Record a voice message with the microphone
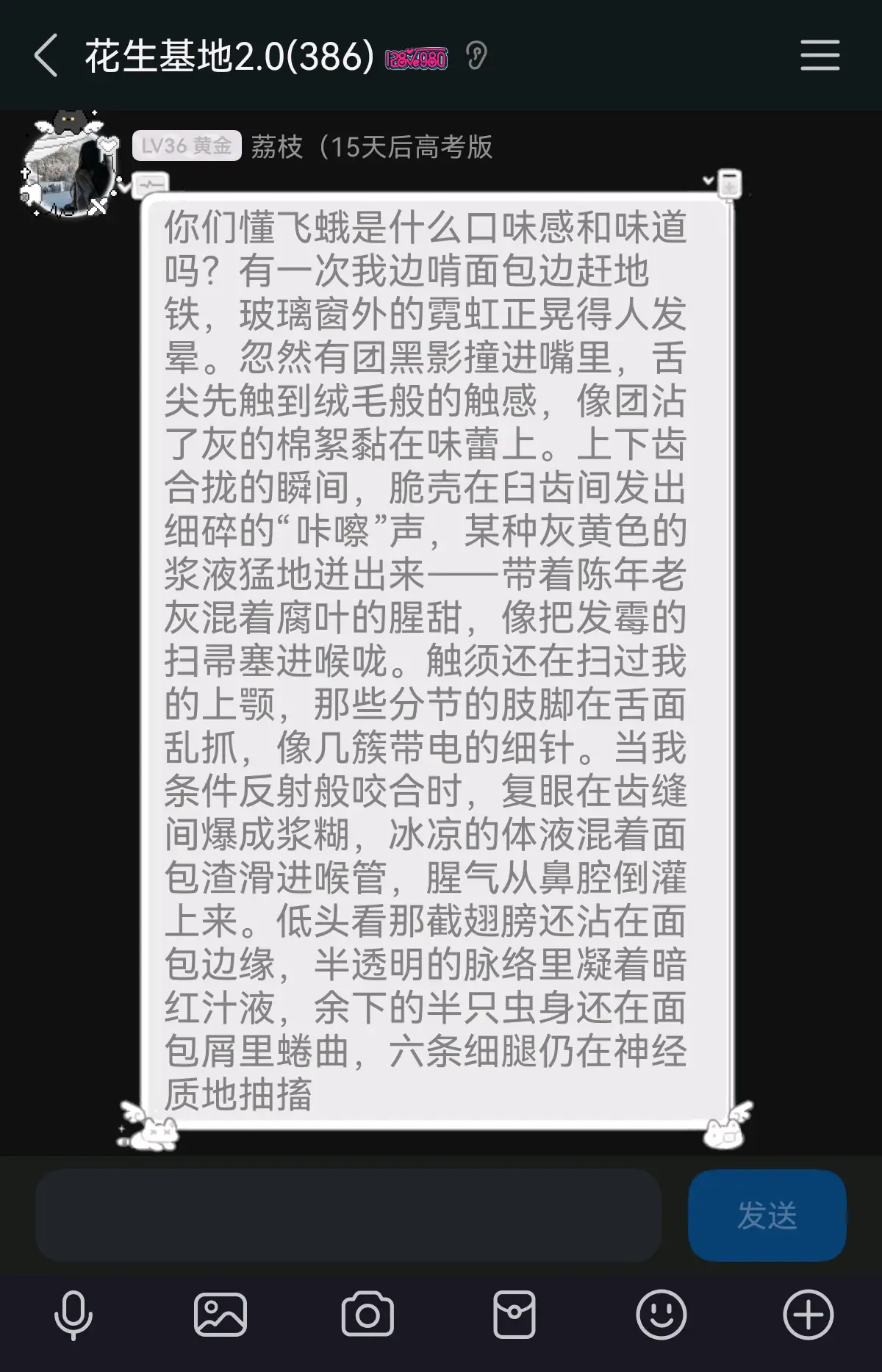Image resolution: width=882 pixels, height=1372 pixels. 73,1315
